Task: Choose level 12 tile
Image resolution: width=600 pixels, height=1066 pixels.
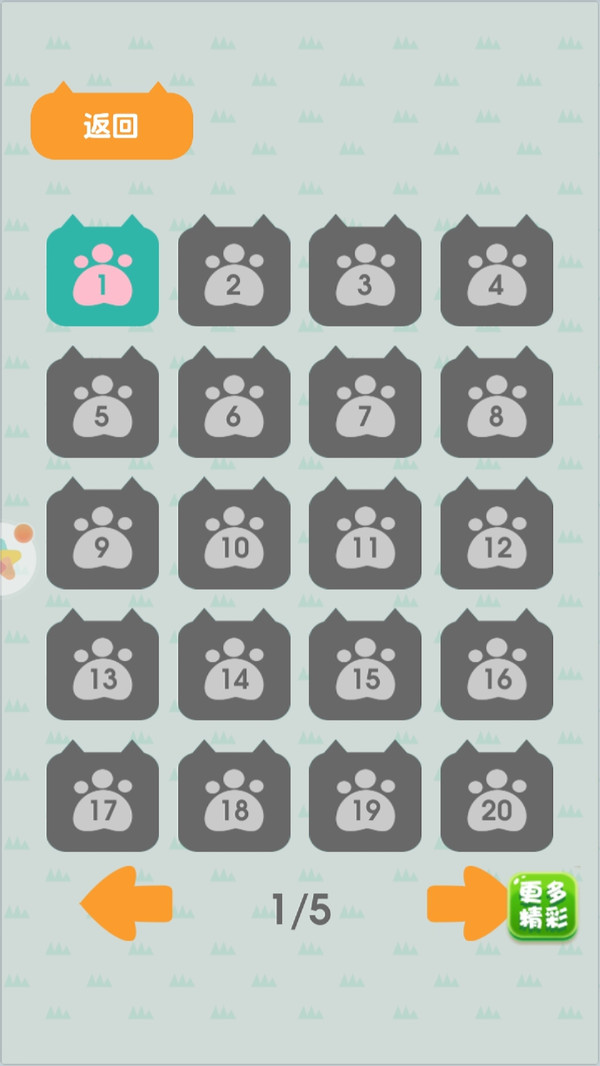Action: coord(496,538)
